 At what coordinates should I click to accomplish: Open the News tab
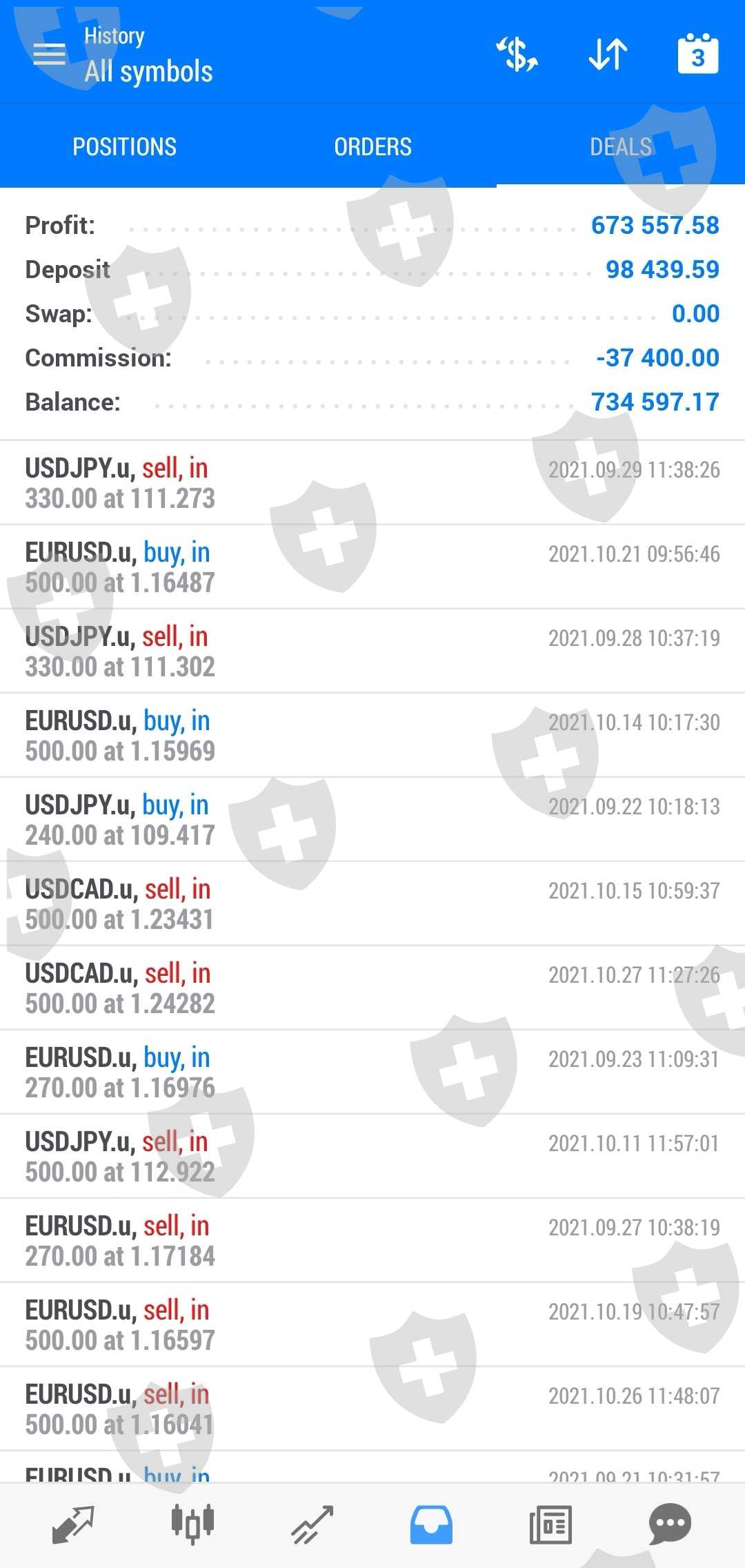point(550,1524)
